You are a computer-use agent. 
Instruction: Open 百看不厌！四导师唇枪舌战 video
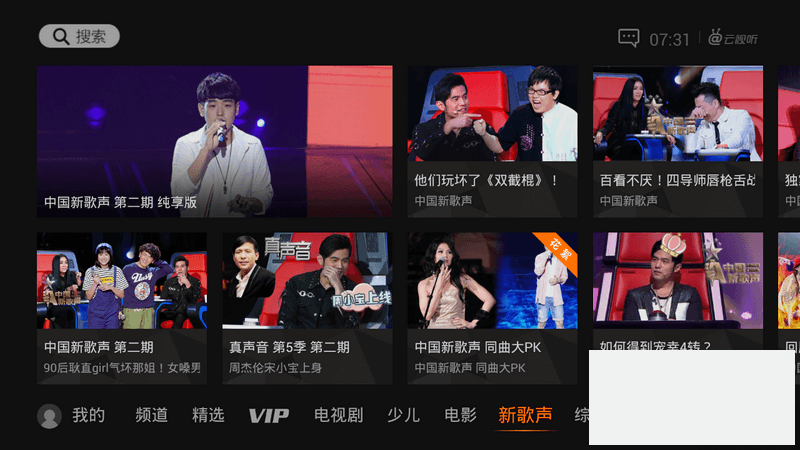click(x=677, y=141)
